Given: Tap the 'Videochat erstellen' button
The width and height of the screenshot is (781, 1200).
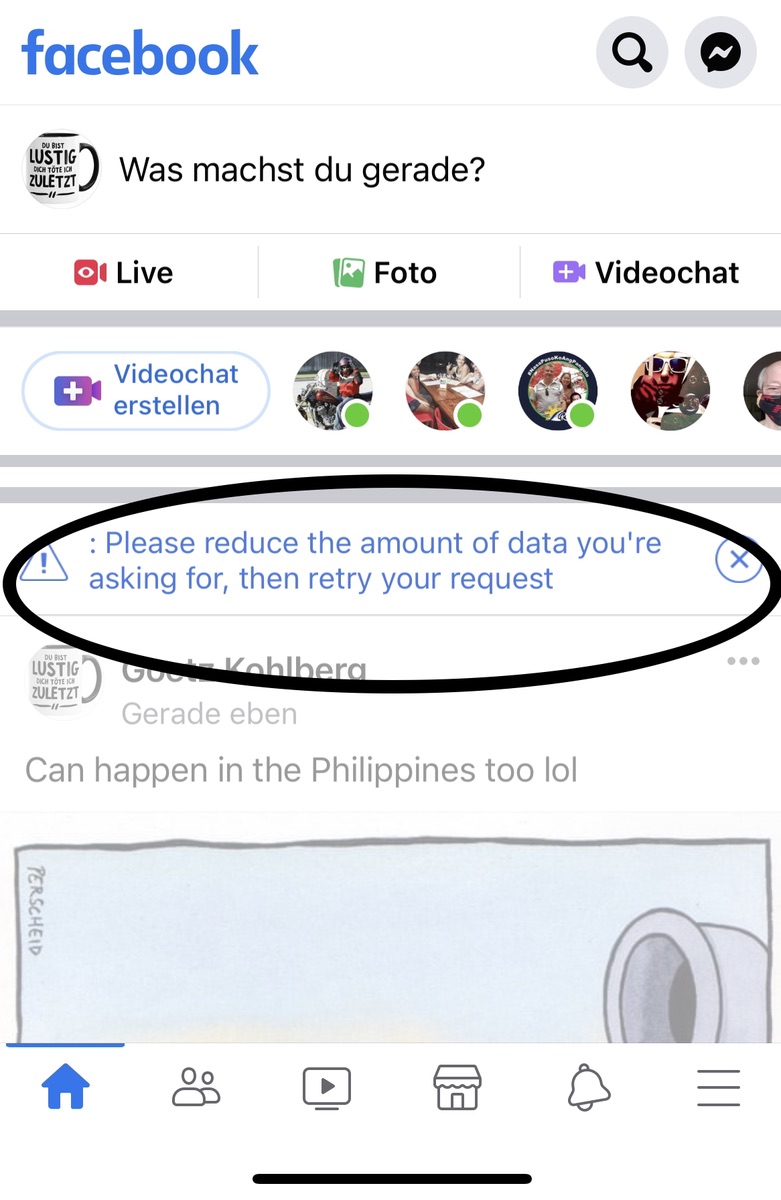Looking at the screenshot, I should click(x=146, y=390).
